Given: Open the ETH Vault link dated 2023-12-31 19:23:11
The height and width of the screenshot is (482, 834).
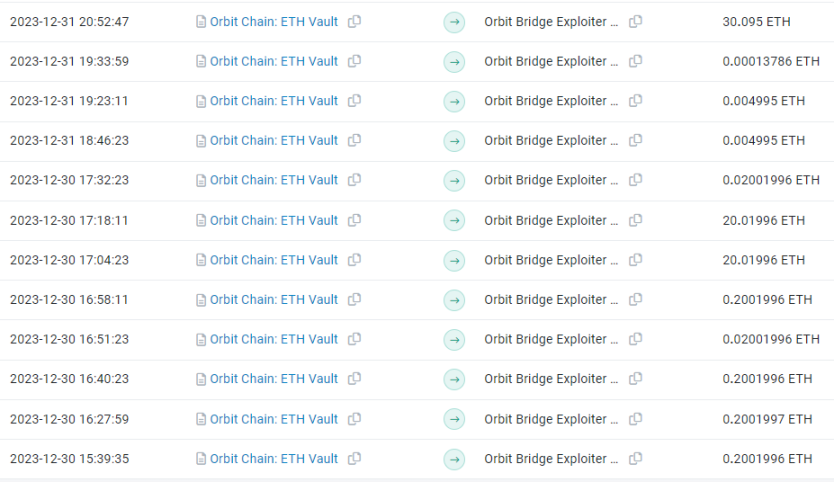Looking at the screenshot, I should (273, 101).
